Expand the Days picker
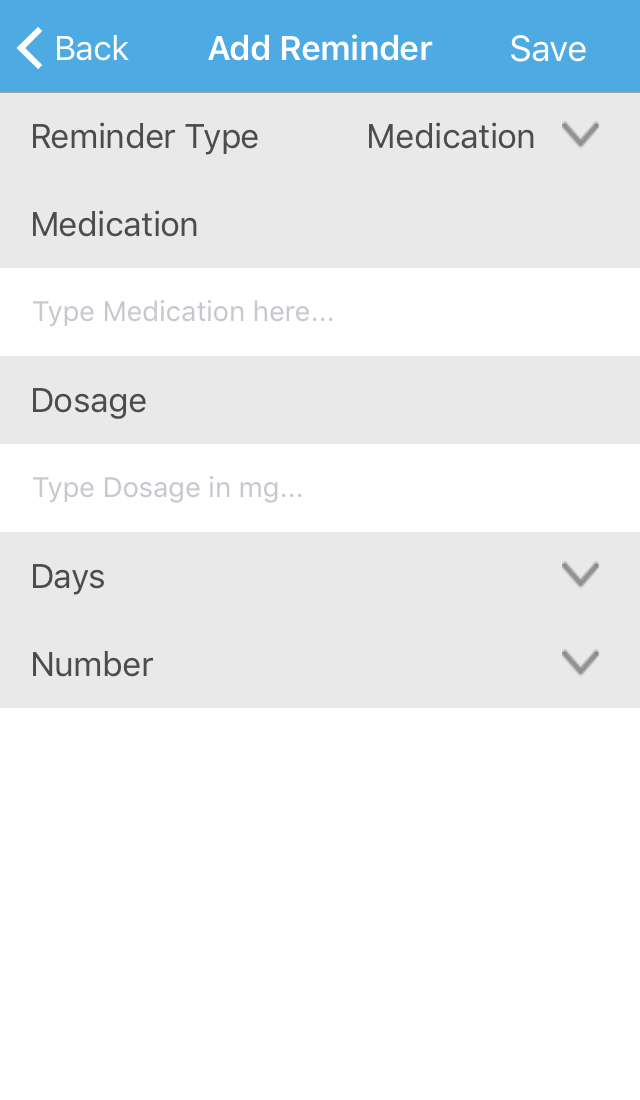640x1100 pixels. tap(320, 576)
